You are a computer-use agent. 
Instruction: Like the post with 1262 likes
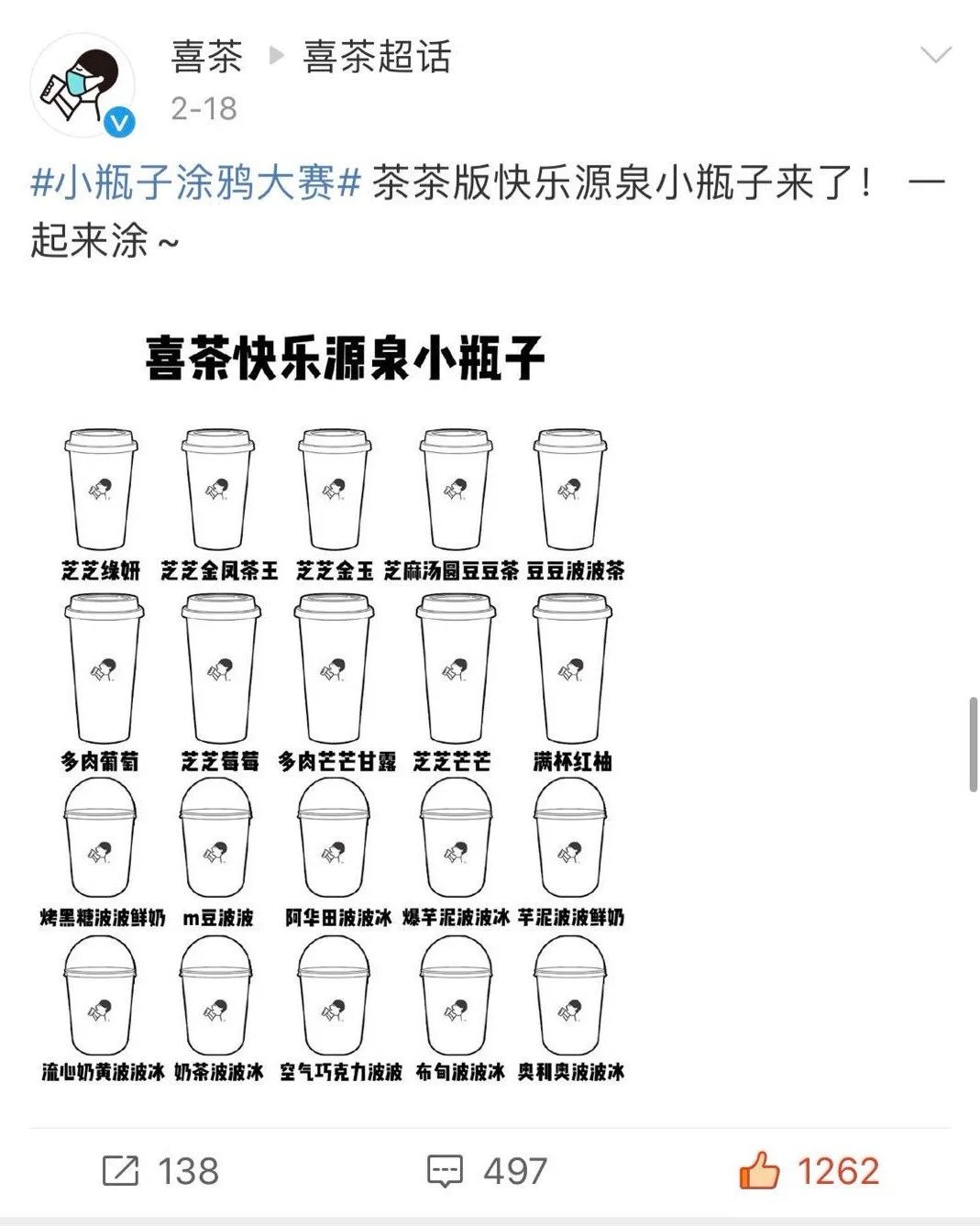pos(809,1171)
